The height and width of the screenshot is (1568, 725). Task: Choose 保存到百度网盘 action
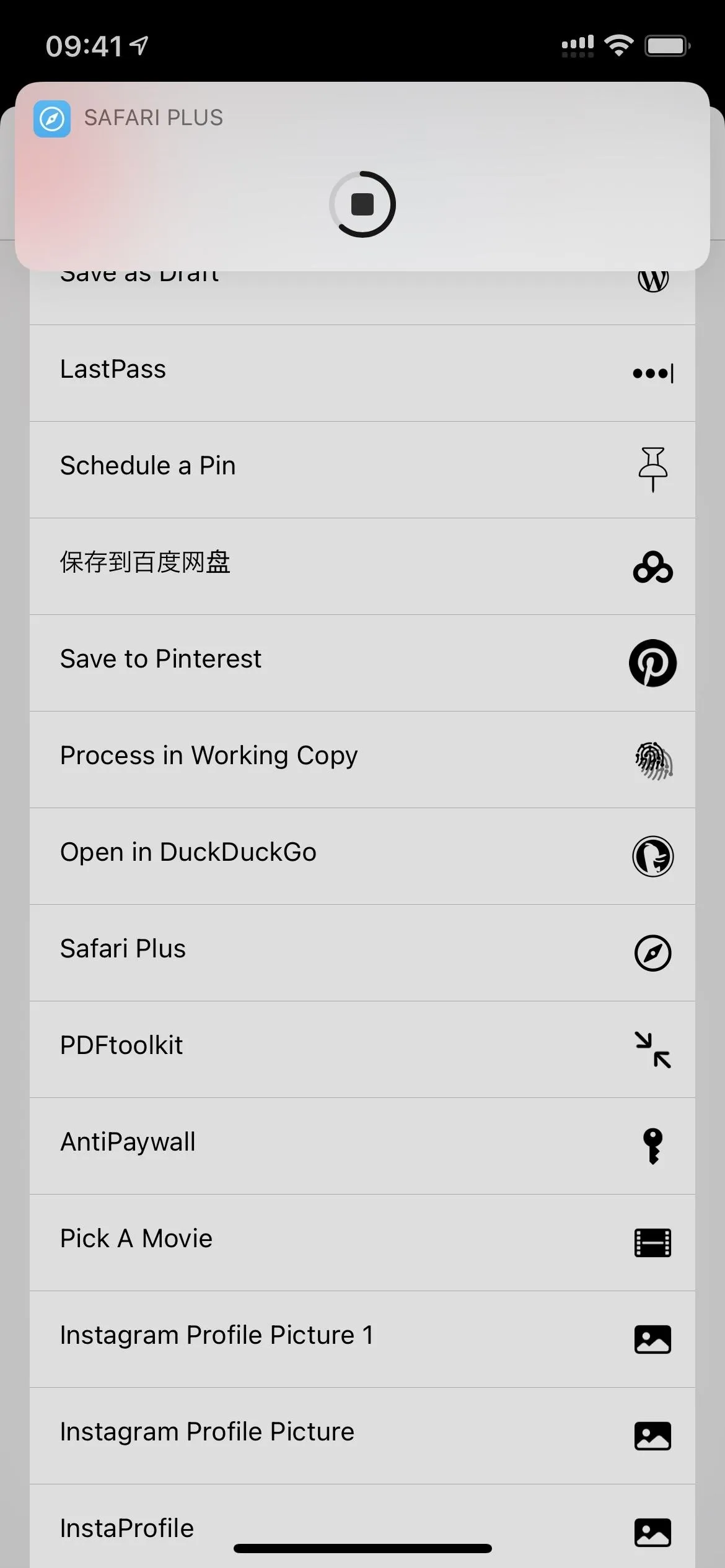pos(362,567)
